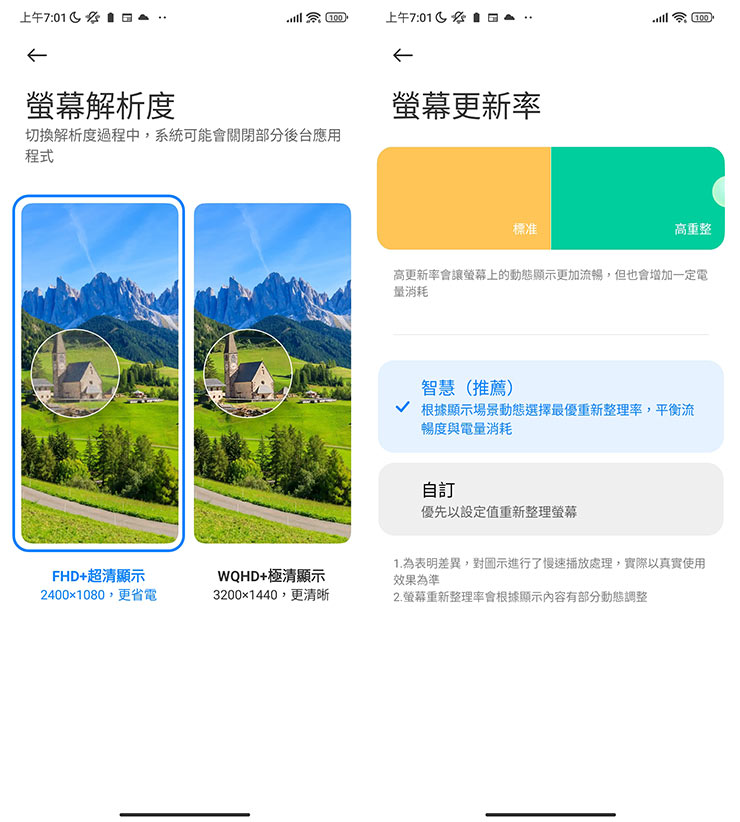Choose the 自訂 custom refresh rate option
This screenshot has width=740, height=822.
(552, 498)
